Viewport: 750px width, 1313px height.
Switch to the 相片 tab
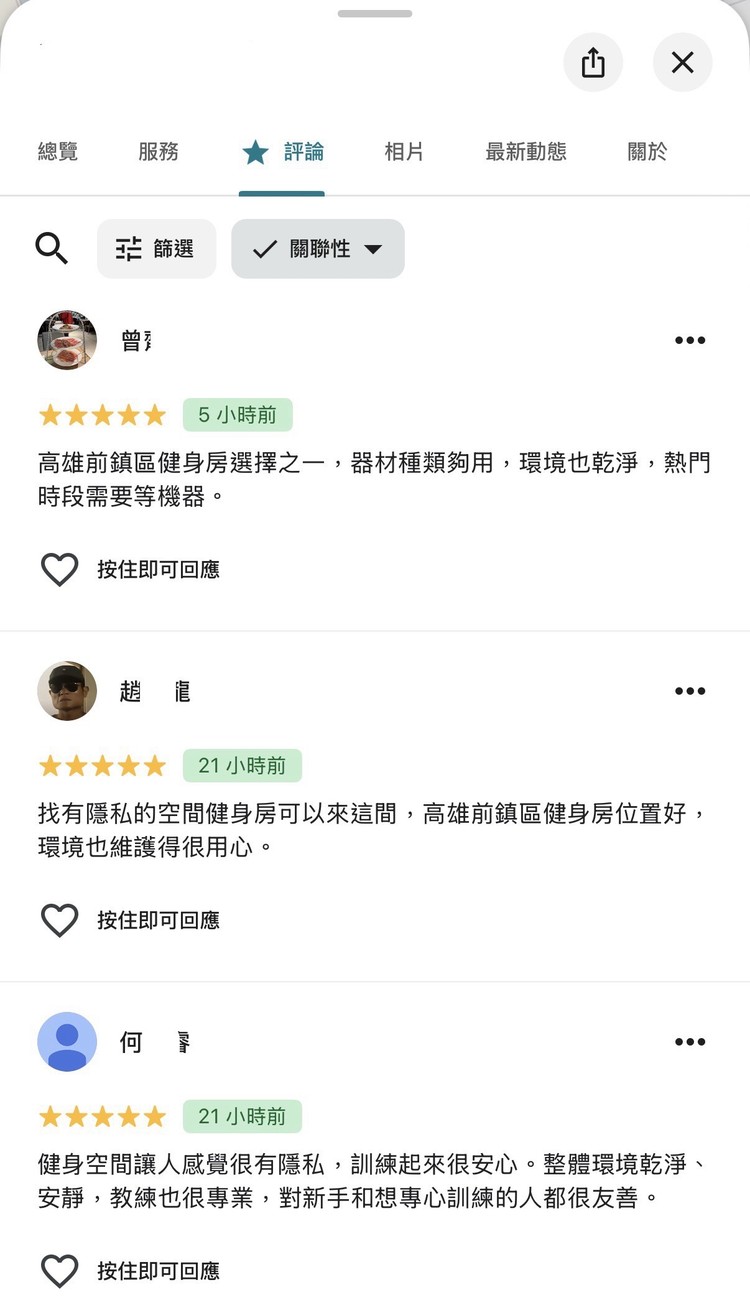[404, 151]
